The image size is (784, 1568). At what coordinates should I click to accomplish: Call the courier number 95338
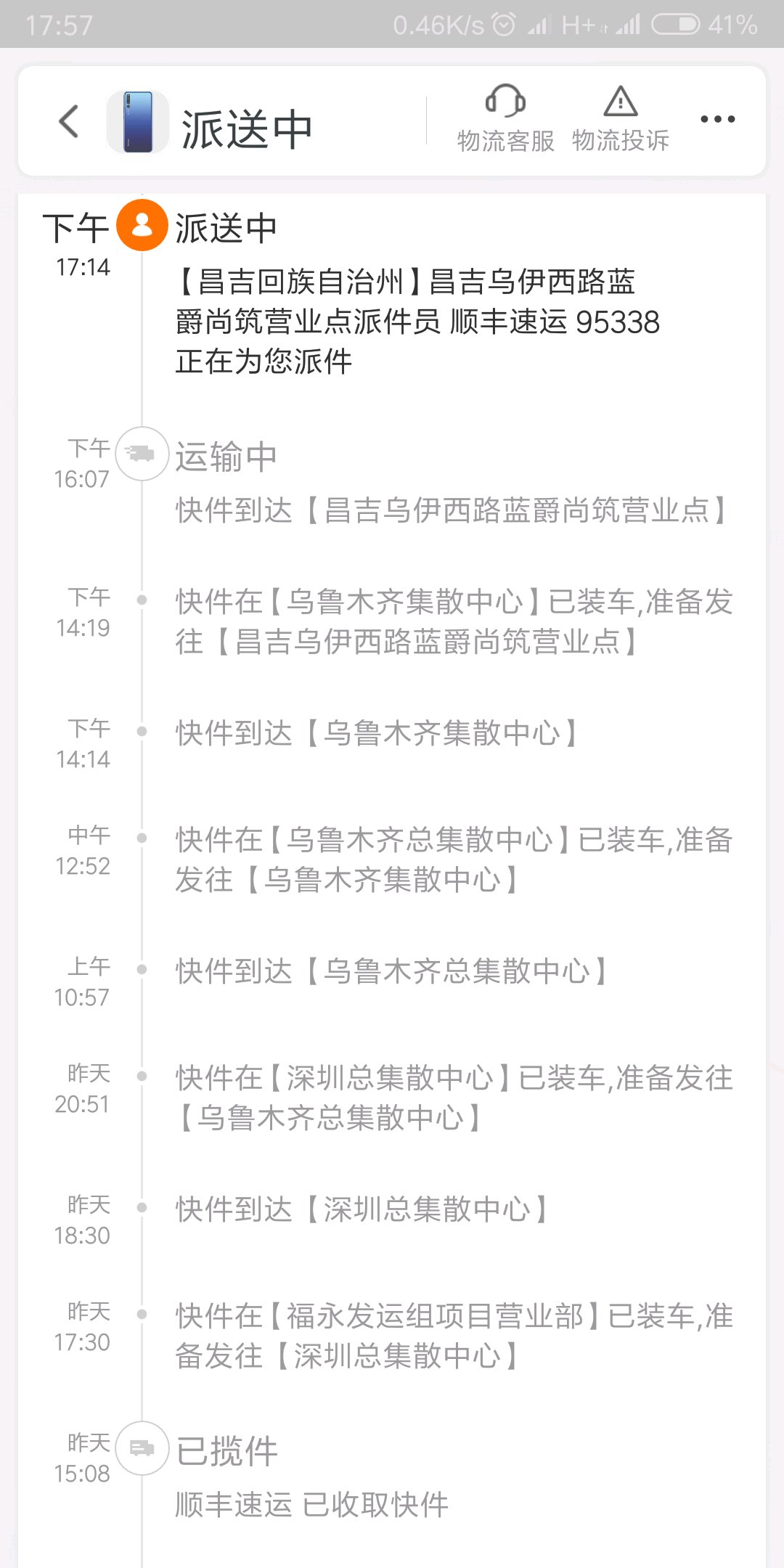pyautogui.click(x=617, y=322)
